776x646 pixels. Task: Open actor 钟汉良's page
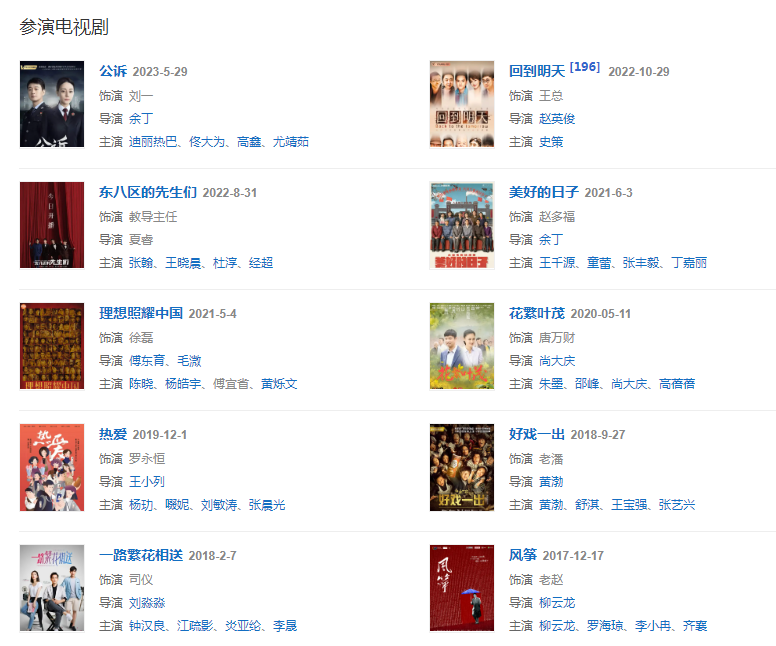tap(147, 626)
